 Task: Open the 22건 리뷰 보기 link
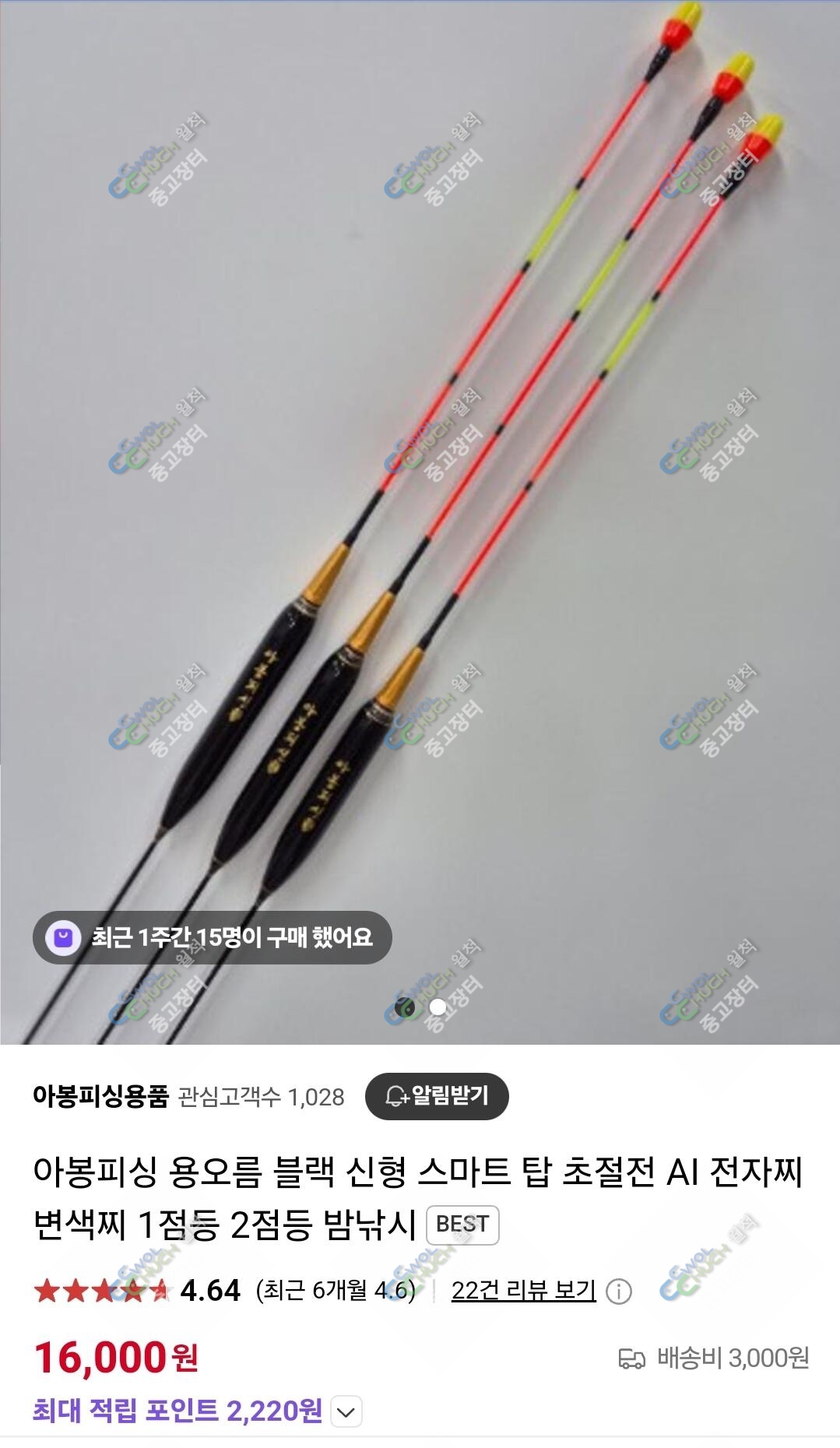click(x=523, y=1291)
